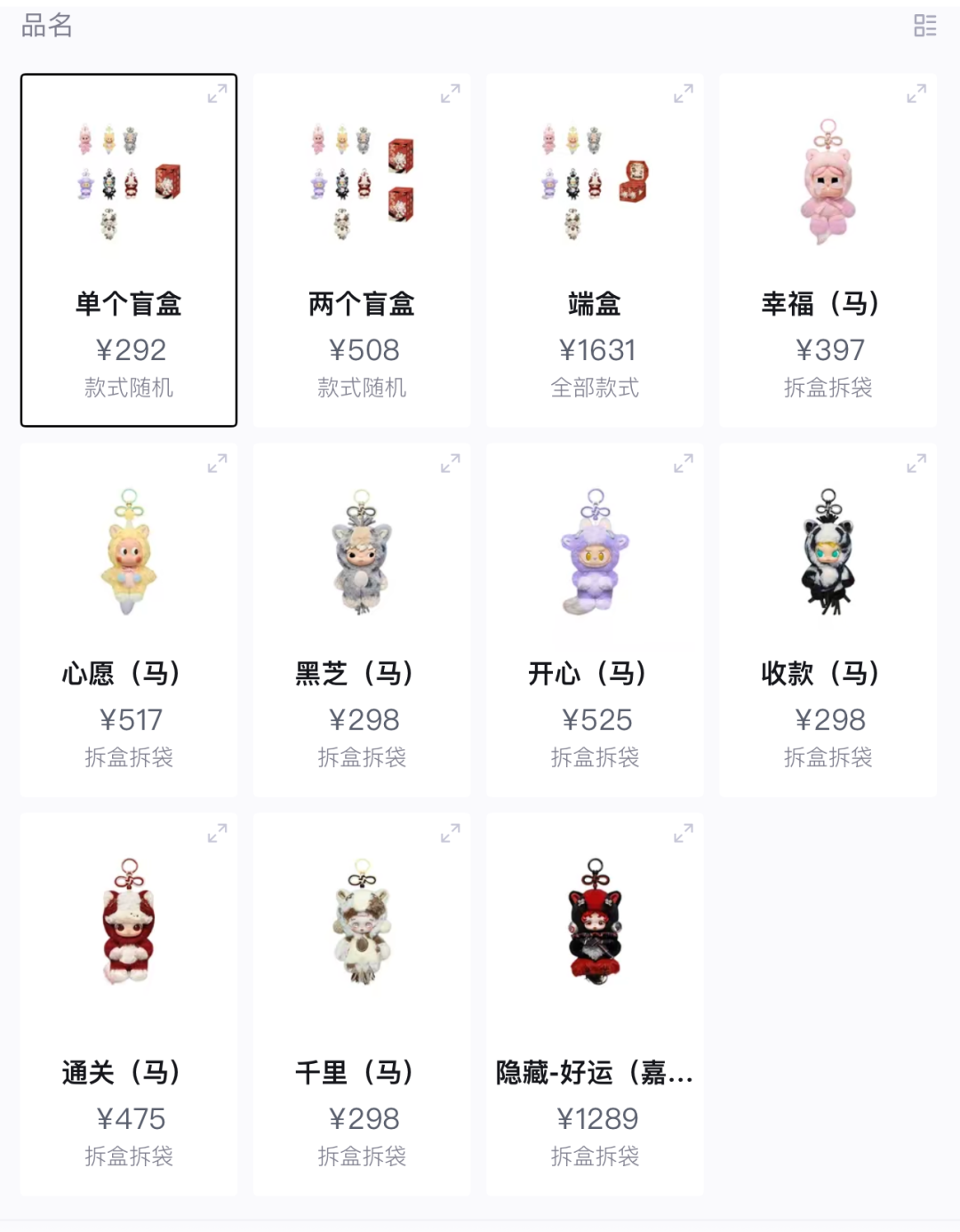The image size is (960, 1232).
Task: Enlarge the 开心（马）image
Action: 683,463
